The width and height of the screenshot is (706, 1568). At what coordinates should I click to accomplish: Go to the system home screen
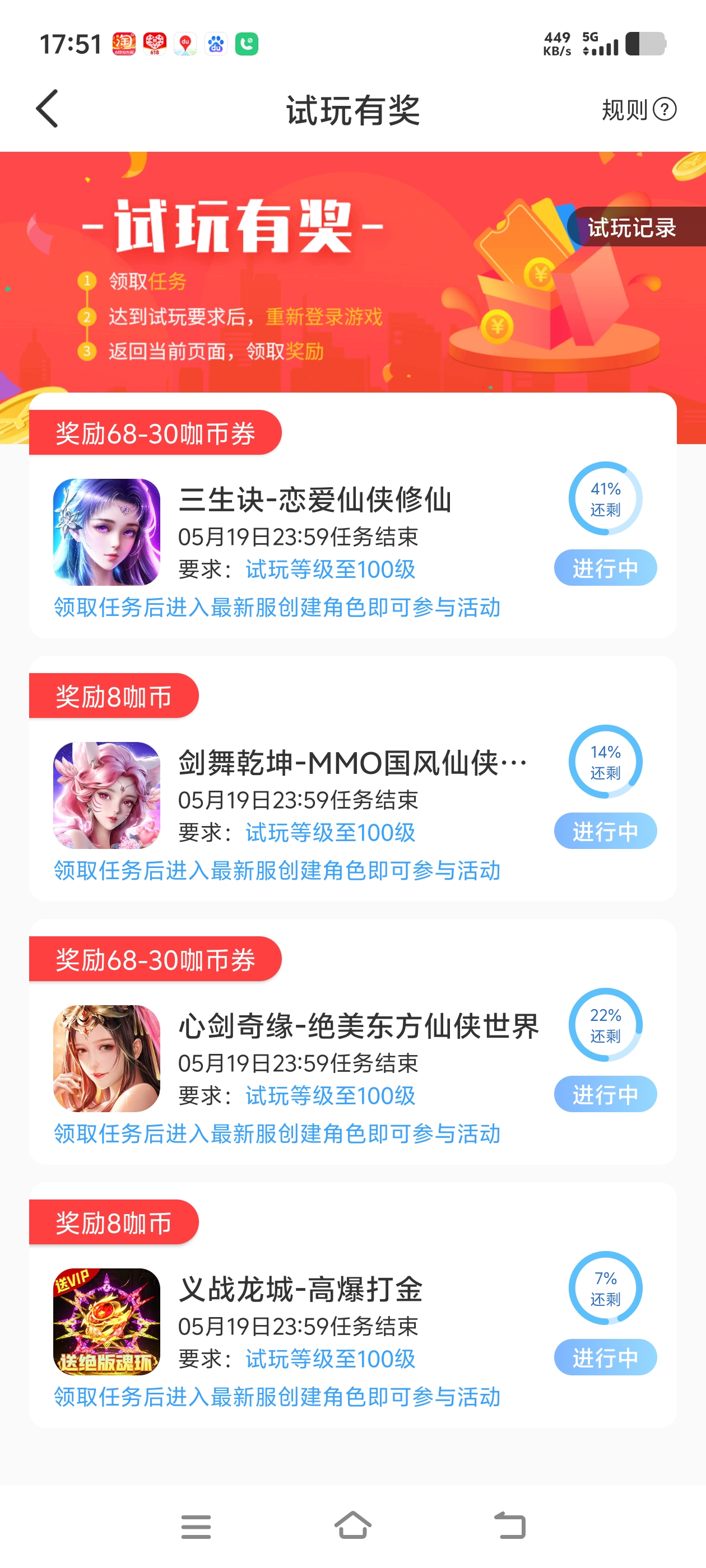[352, 1525]
